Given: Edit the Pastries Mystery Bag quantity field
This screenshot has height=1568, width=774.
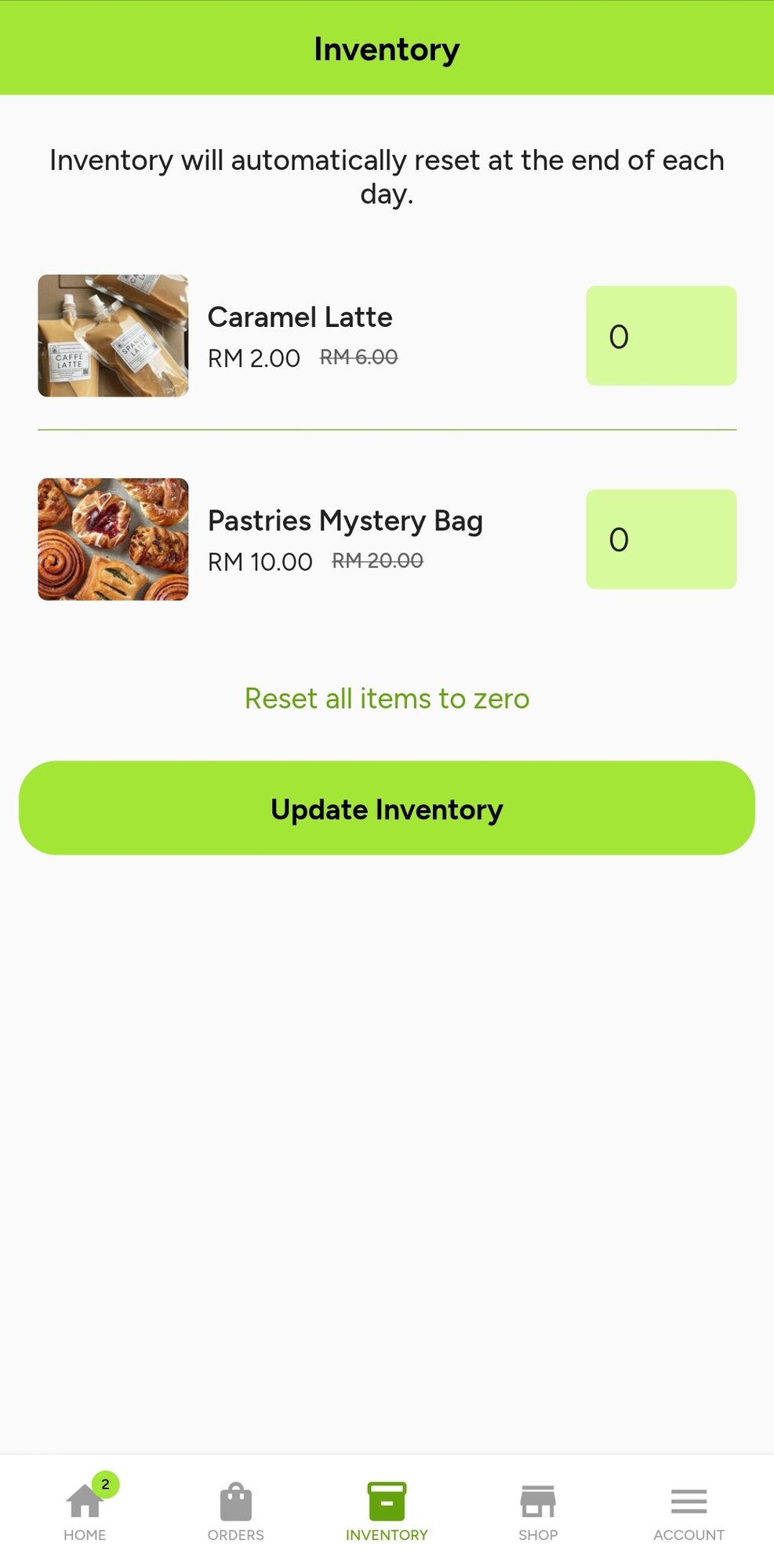Looking at the screenshot, I should [x=660, y=539].
